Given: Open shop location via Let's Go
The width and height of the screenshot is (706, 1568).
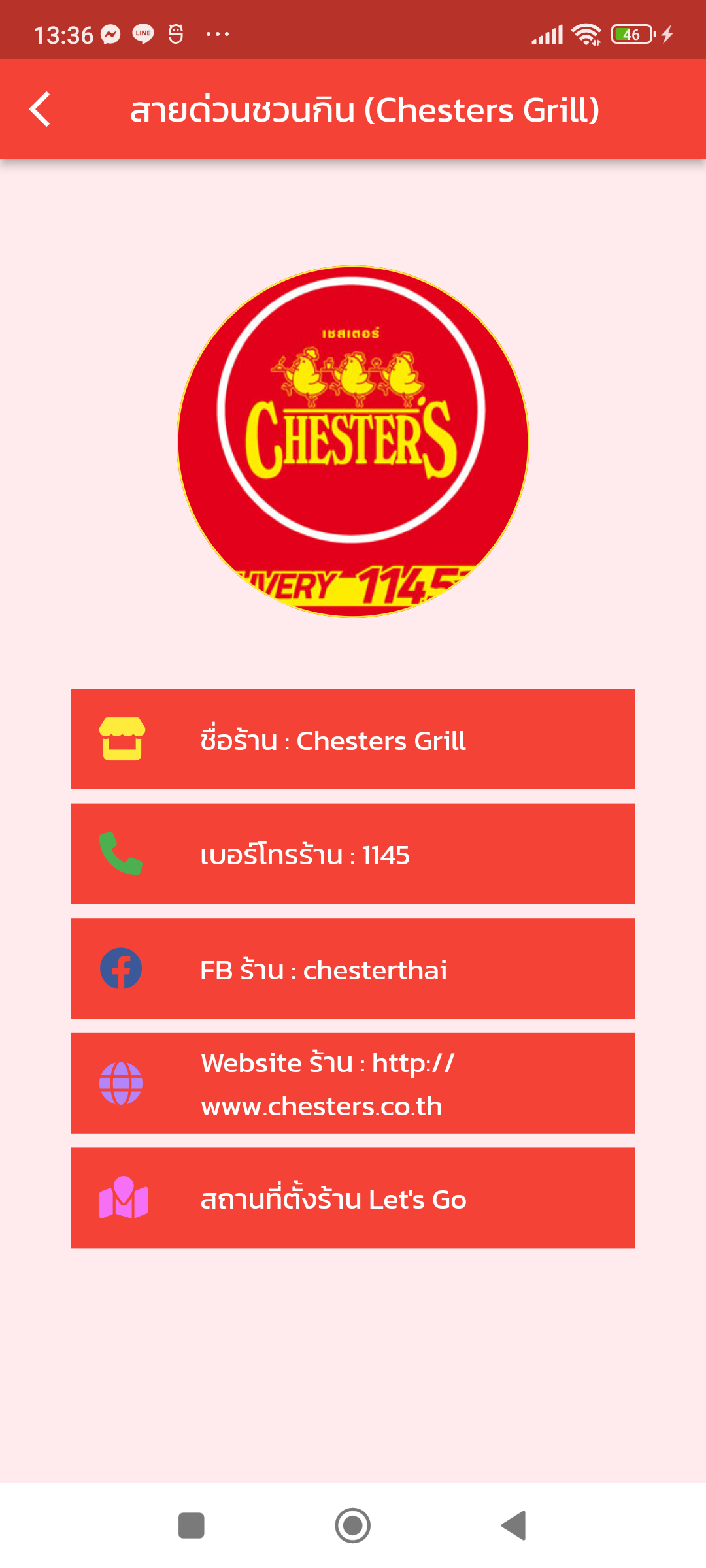Looking at the screenshot, I should (x=353, y=1198).
